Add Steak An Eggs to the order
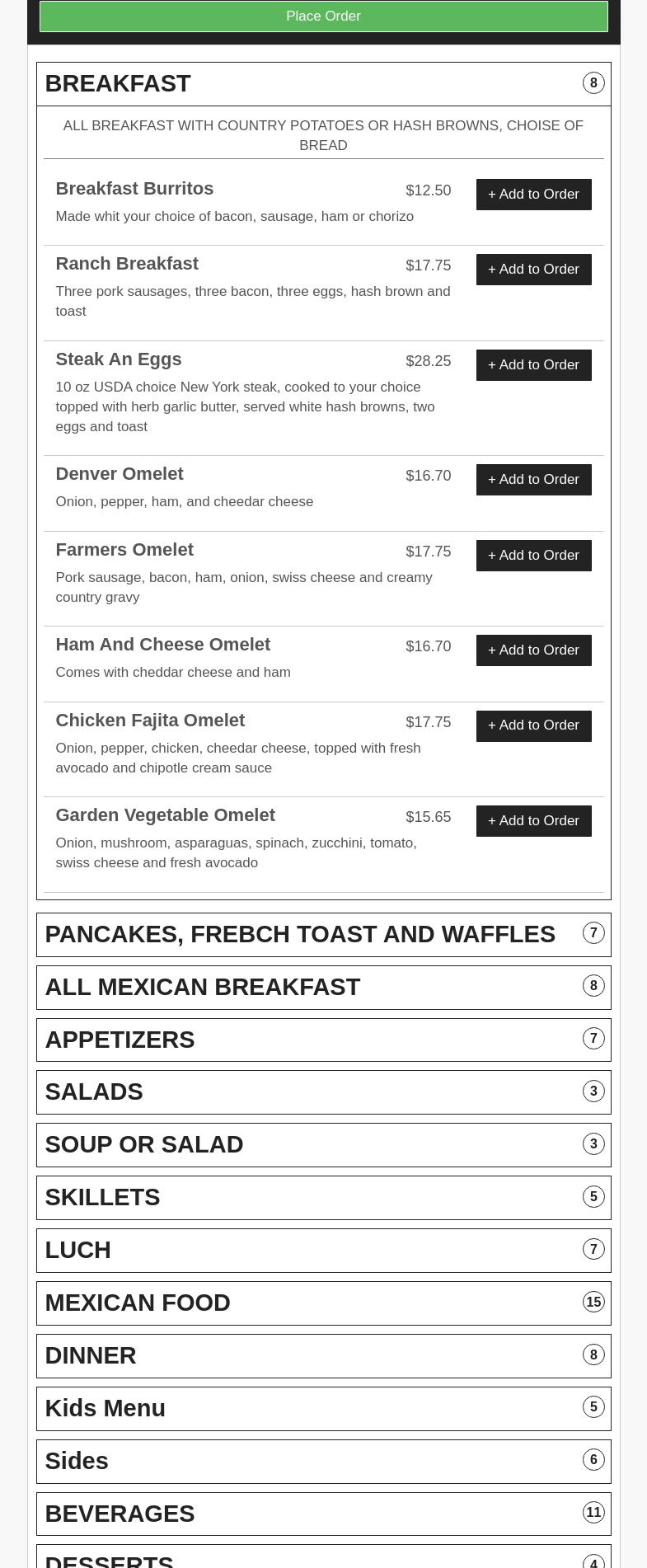Image resolution: width=647 pixels, height=1568 pixels. (x=533, y=365)
